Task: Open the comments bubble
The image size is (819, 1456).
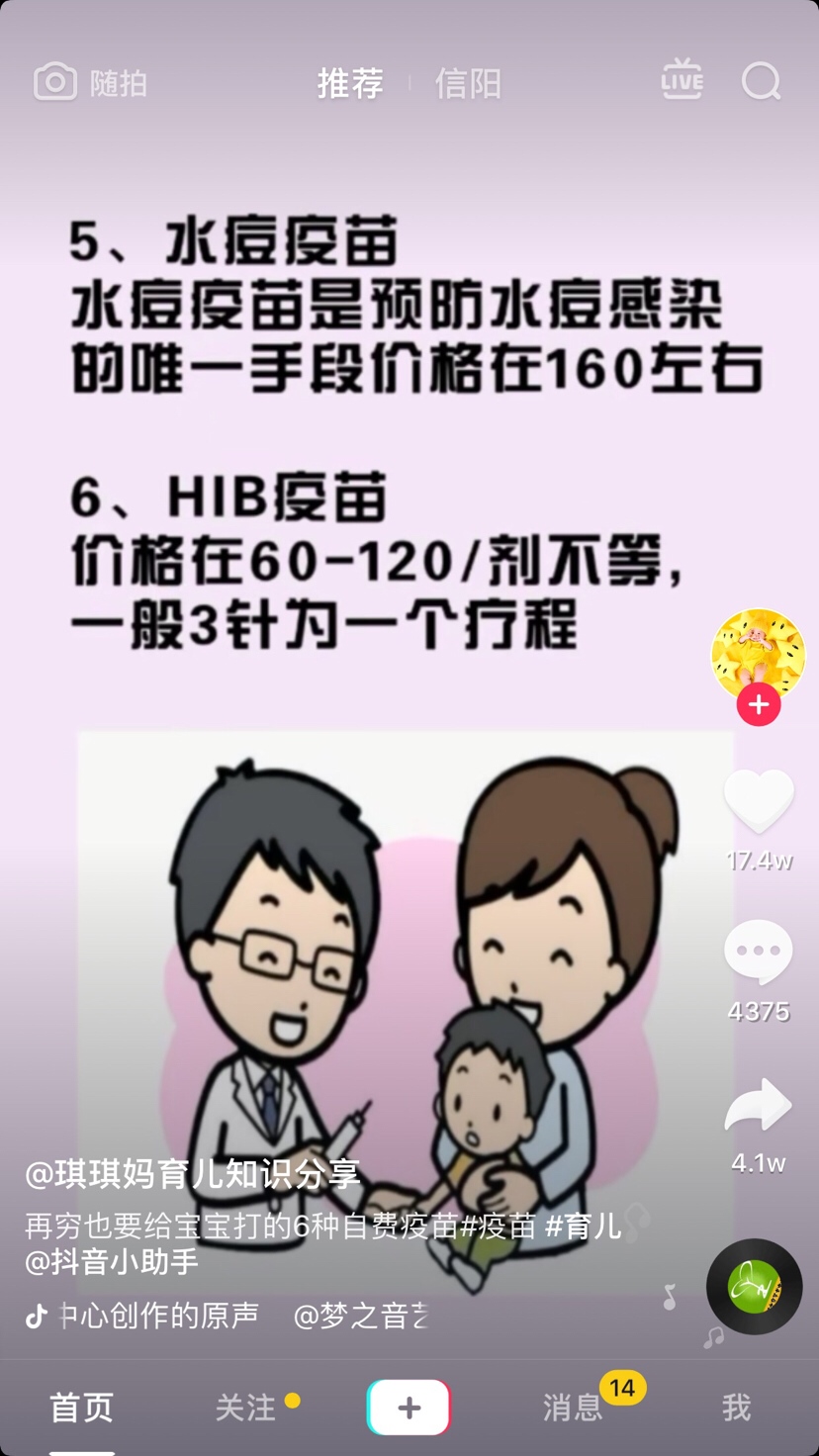Action: point(759,954)
